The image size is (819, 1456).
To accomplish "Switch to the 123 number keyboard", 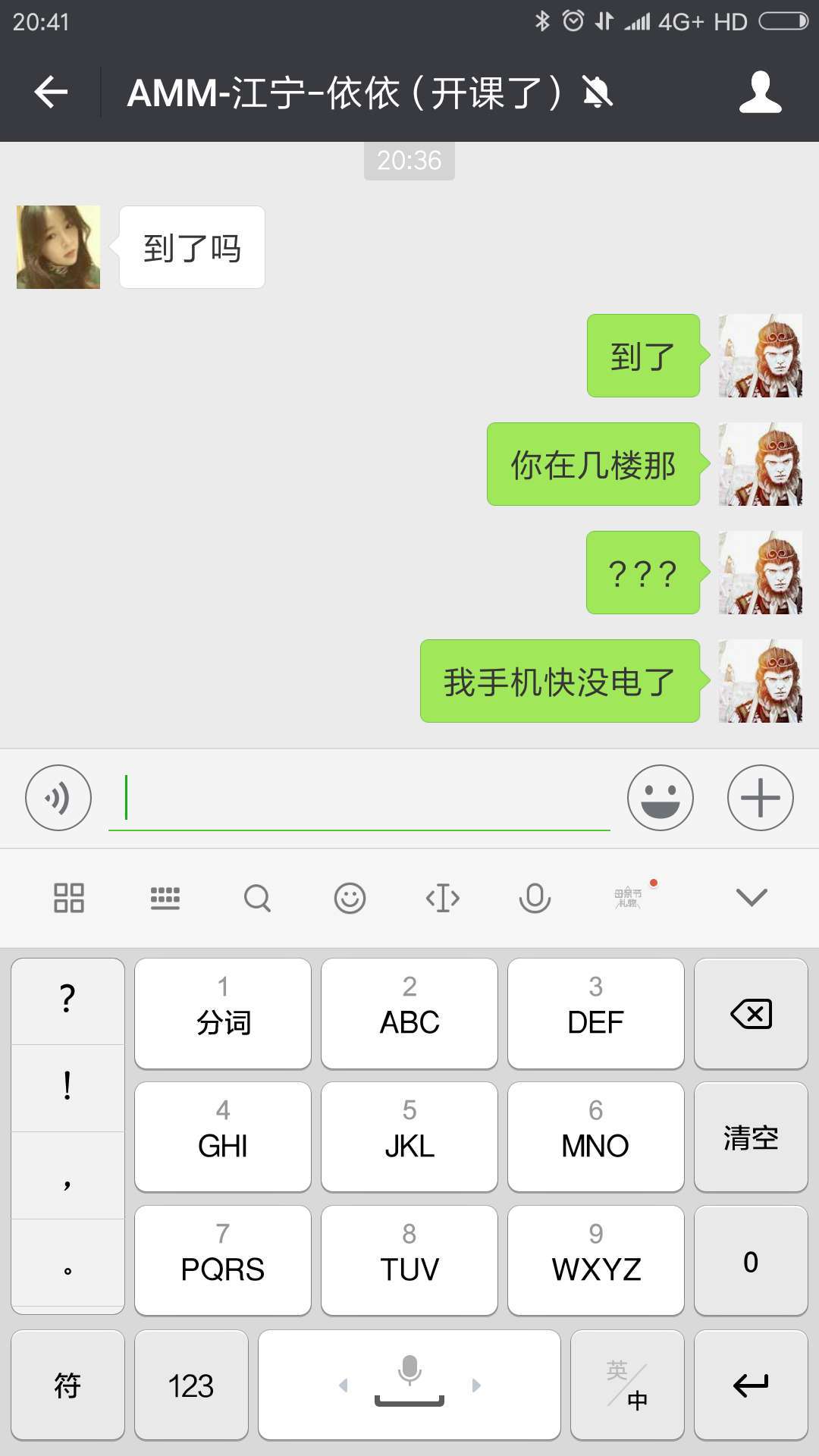I will [x=191, y=1385].
